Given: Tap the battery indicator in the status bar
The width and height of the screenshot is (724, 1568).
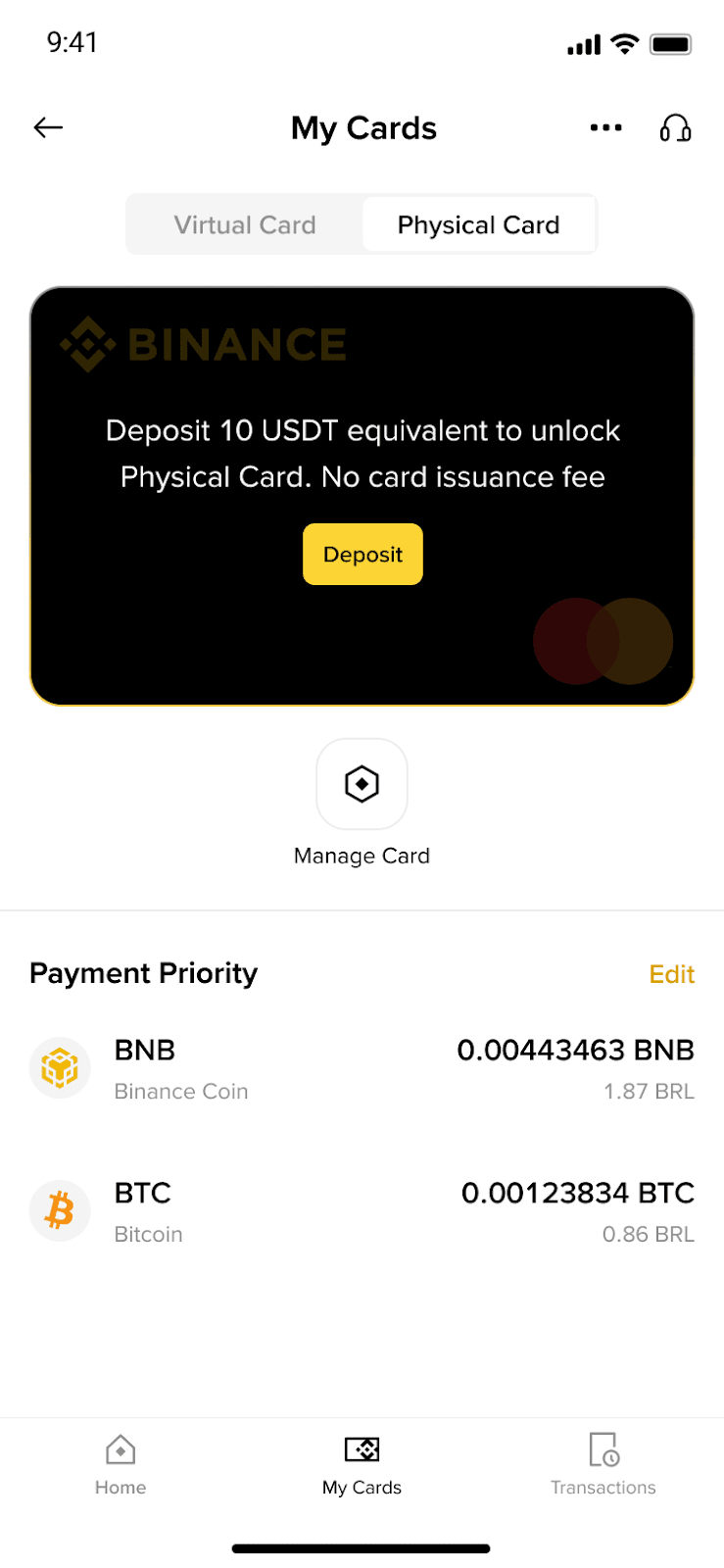Looking at the screenshot, I should point(672,43).
